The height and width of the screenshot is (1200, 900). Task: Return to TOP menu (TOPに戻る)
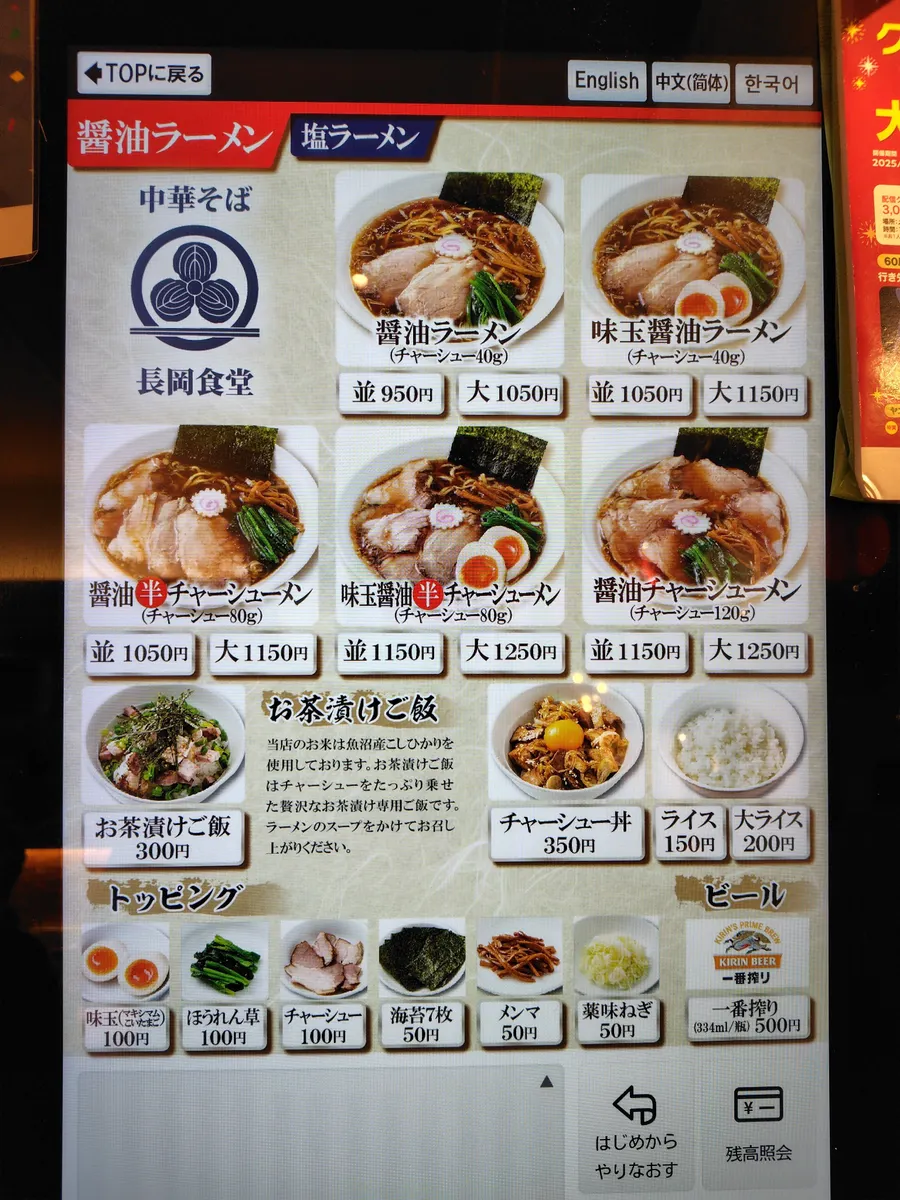(144, 73)
